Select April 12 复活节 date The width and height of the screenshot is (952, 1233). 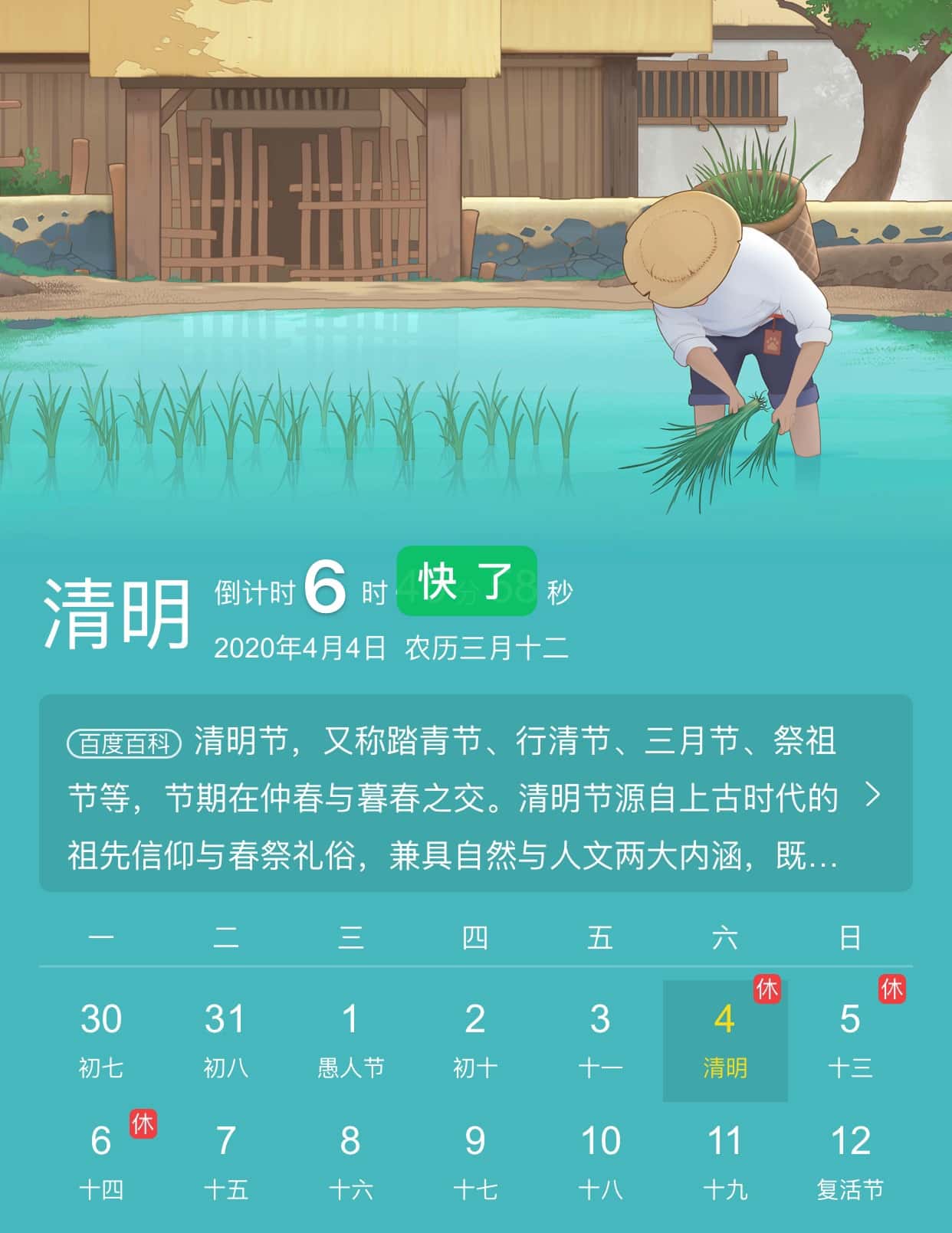(849, 1161)
